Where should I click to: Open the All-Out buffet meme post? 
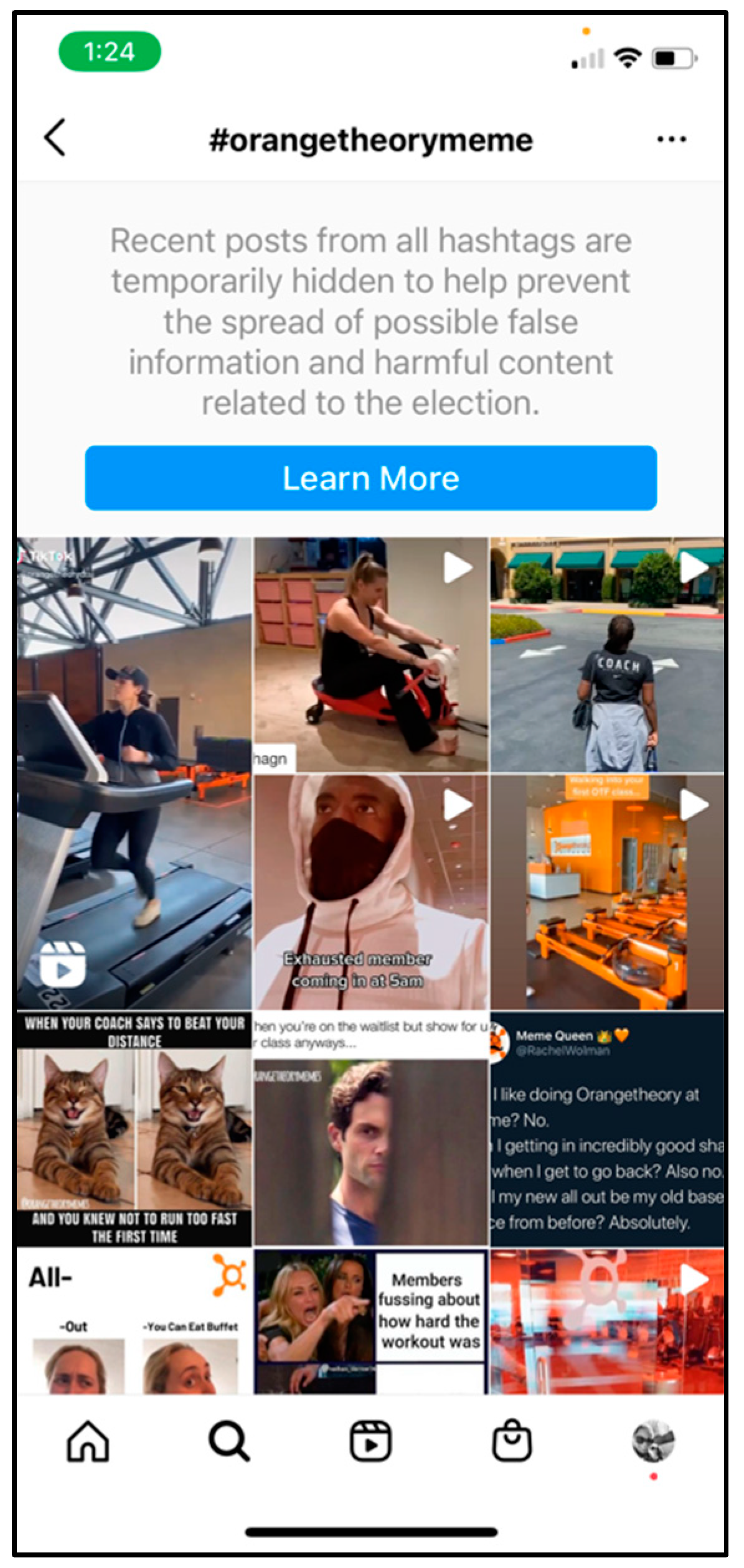click(x=134, y=1322)
